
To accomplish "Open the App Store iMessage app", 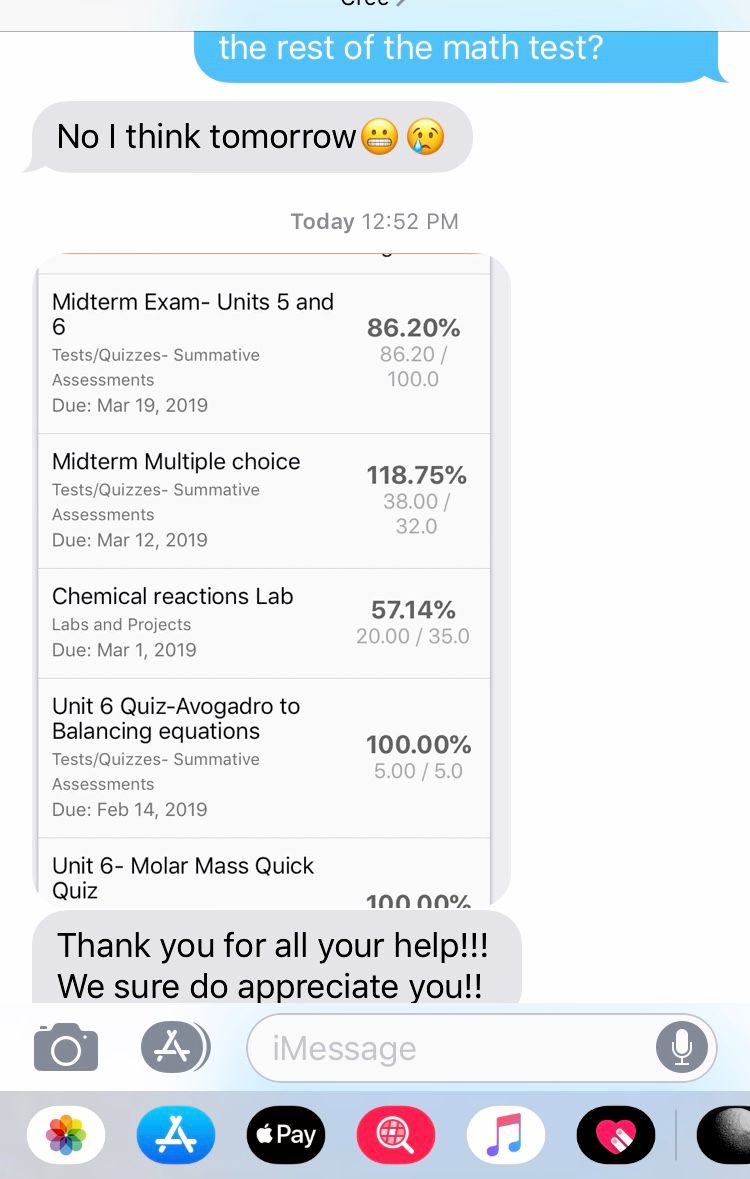I will 175,1135.
